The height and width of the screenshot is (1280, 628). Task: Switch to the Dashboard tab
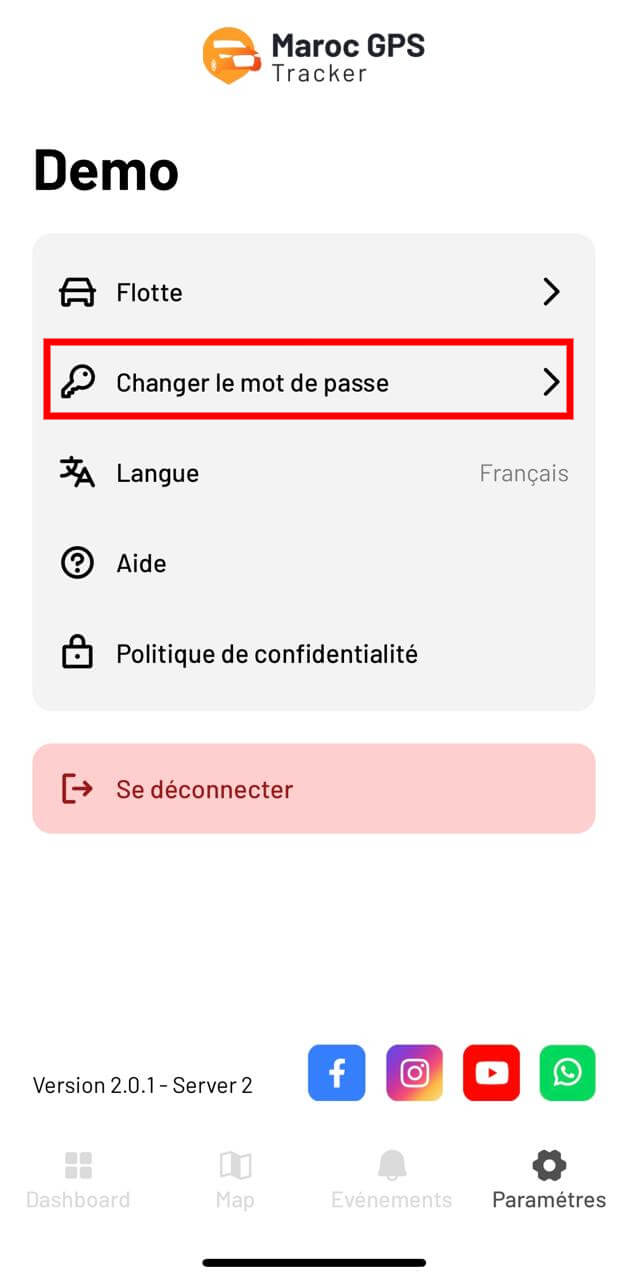point(78,1181)
